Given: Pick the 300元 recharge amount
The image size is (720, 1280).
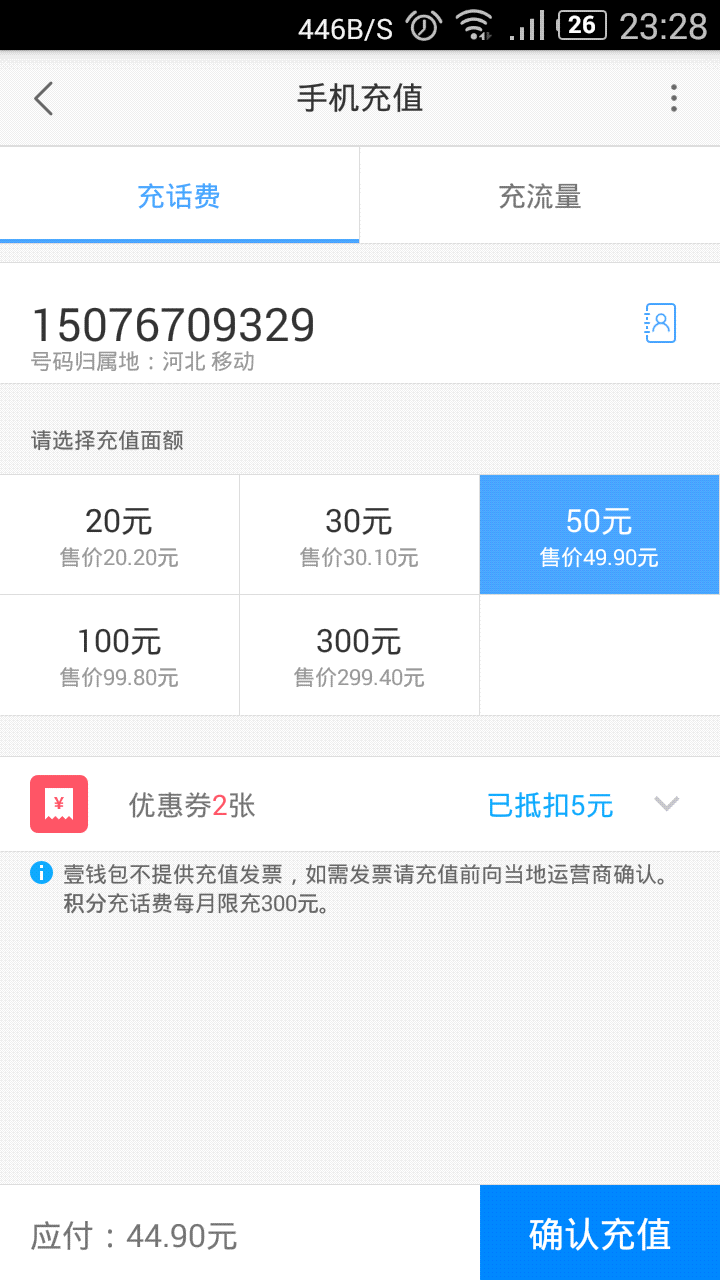Looking at the screenshot, I should click(x=359, y=655).
